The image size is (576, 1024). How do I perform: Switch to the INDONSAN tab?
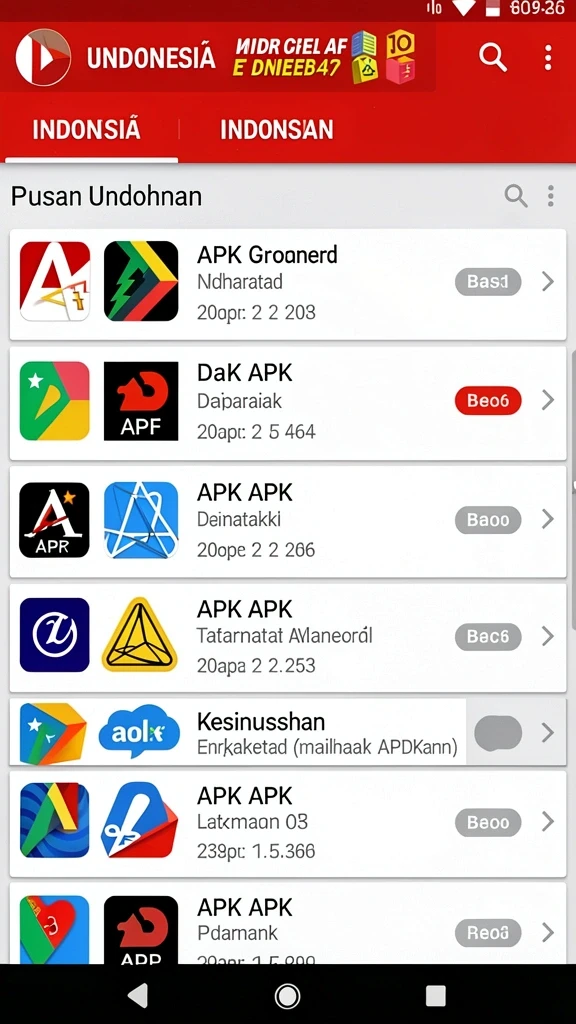coord(276,129)
